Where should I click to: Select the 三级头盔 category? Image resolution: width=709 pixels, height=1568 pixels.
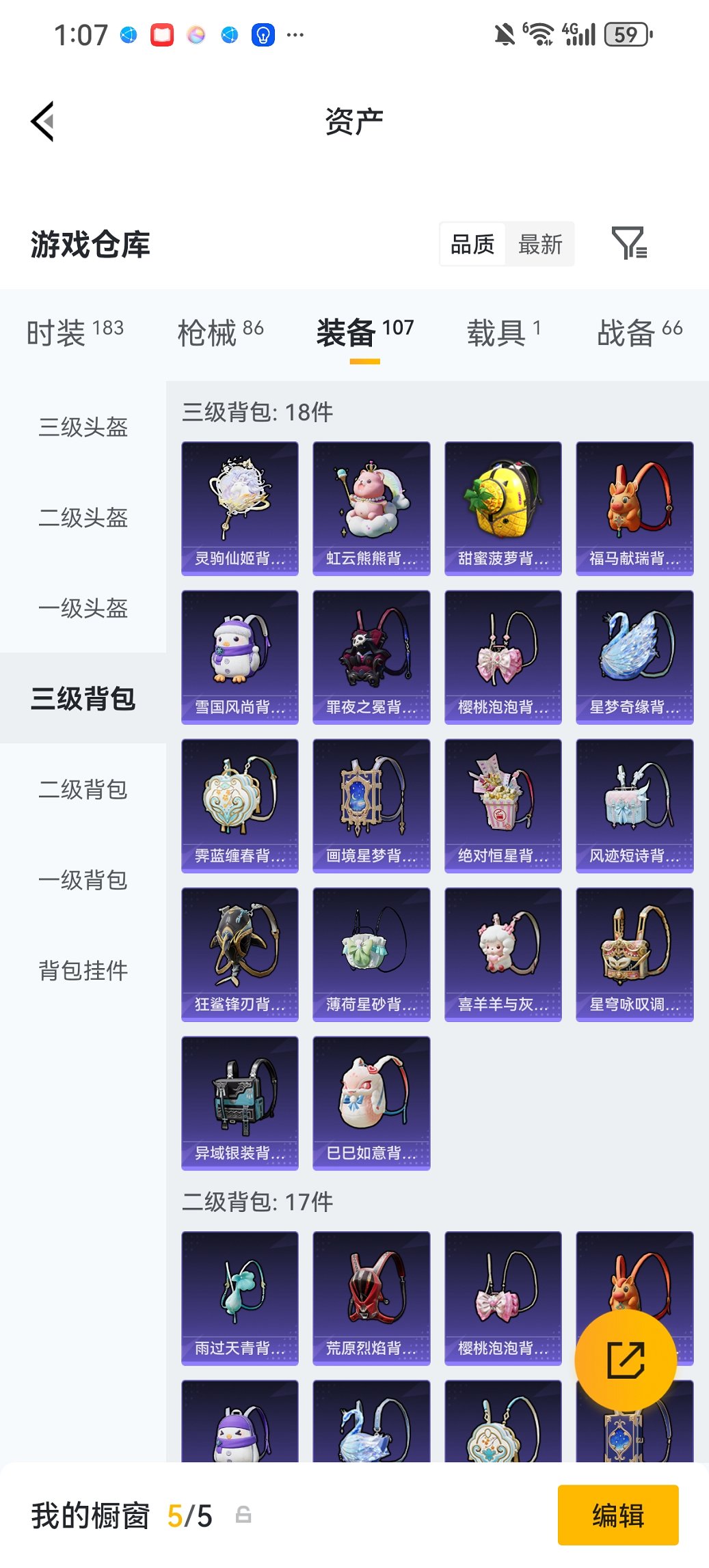coord(82,428)
